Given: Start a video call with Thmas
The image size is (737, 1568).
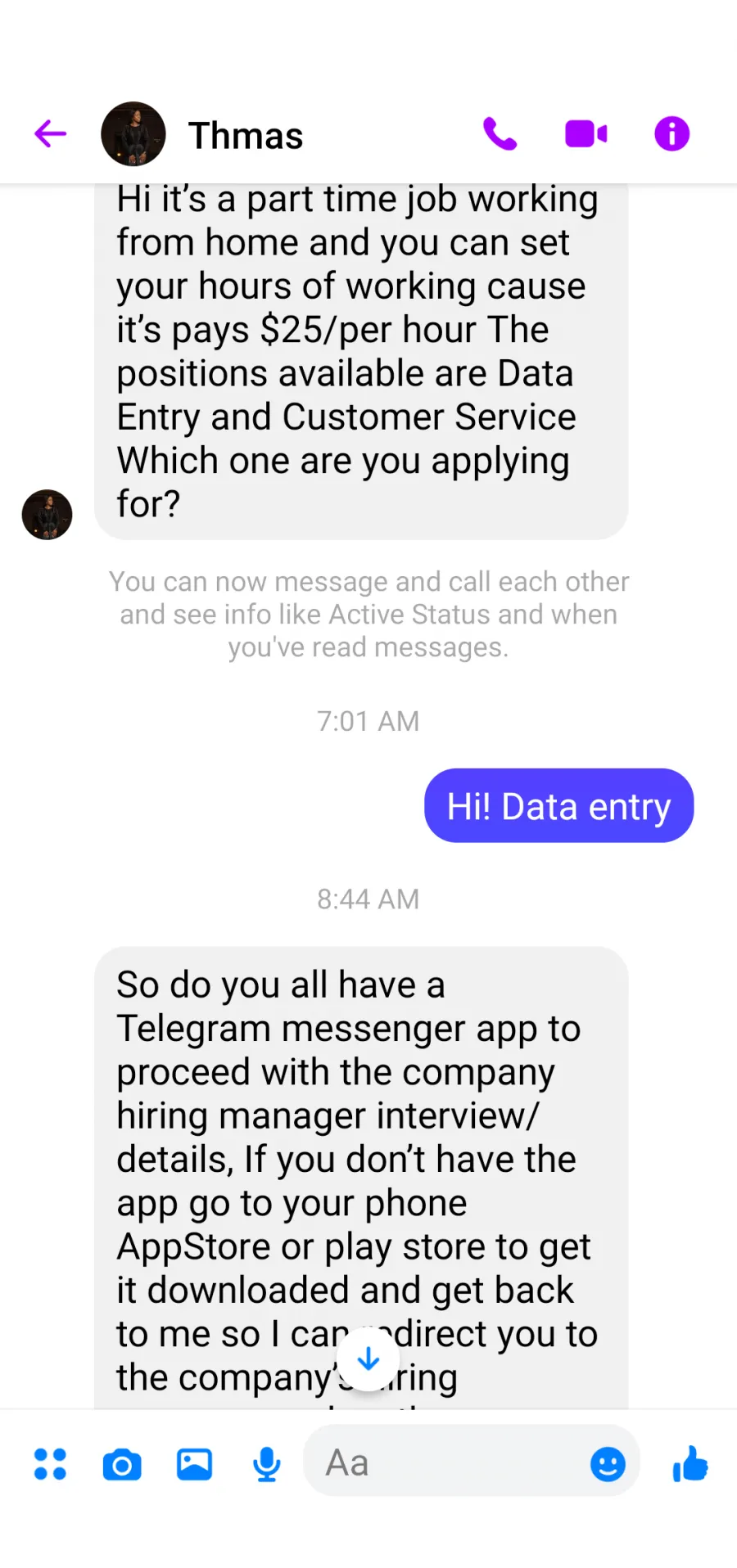Looking at the screenshot, I should 586,133.
